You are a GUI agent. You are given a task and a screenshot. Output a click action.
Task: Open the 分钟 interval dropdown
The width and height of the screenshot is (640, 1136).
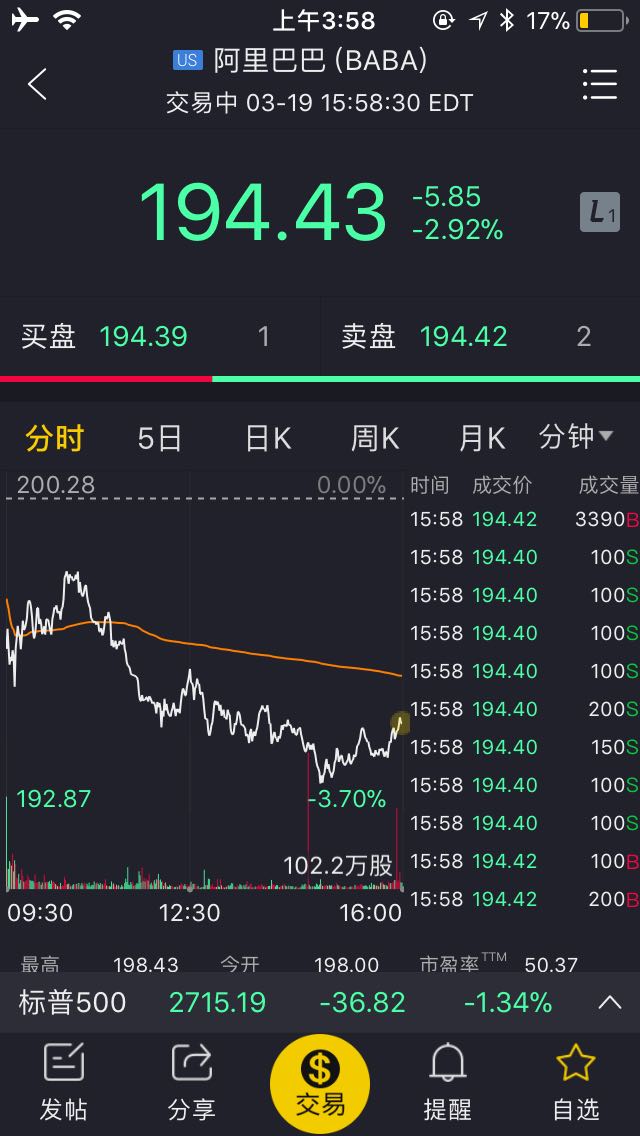tap(576, 437)
